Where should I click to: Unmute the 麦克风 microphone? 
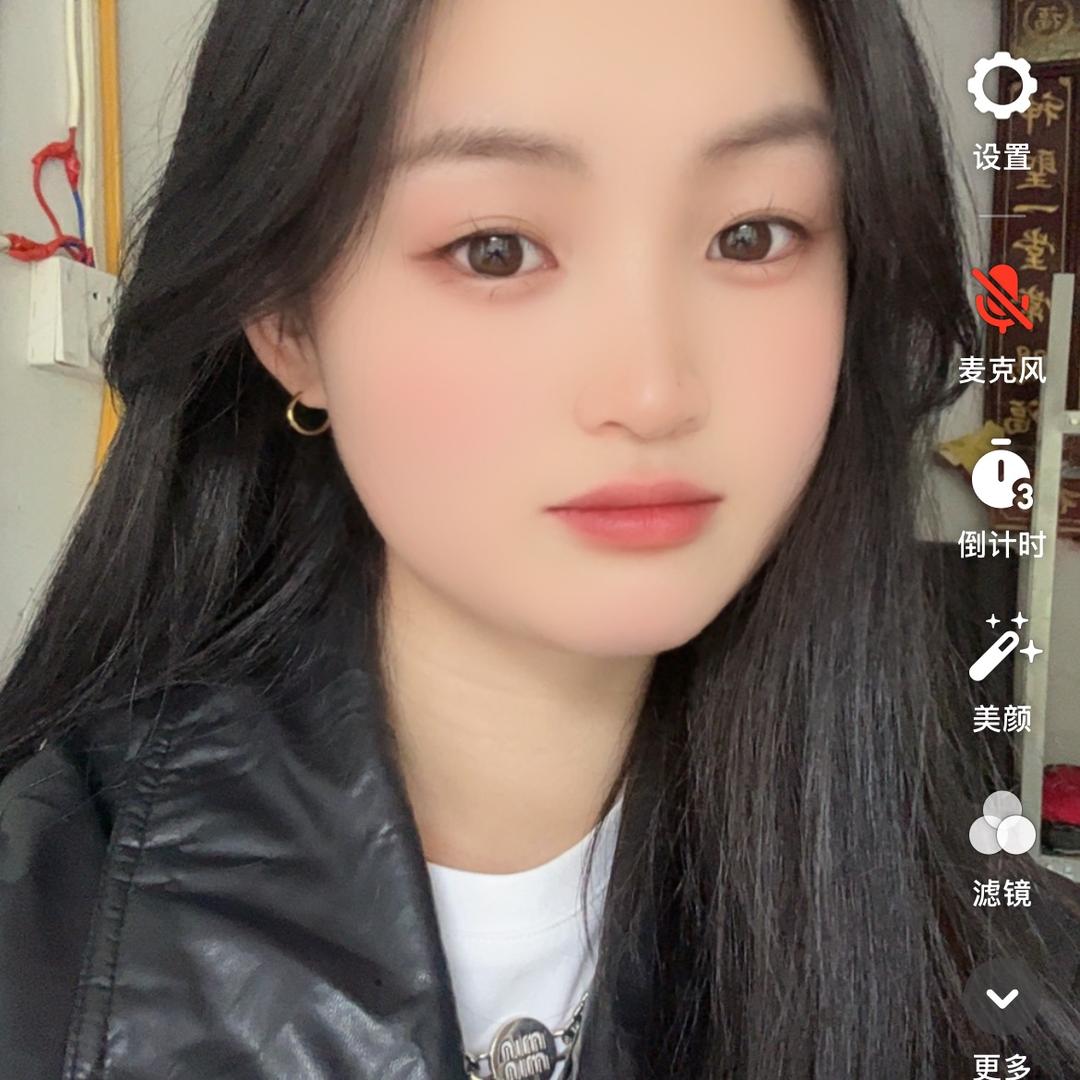coord(1002,300)
